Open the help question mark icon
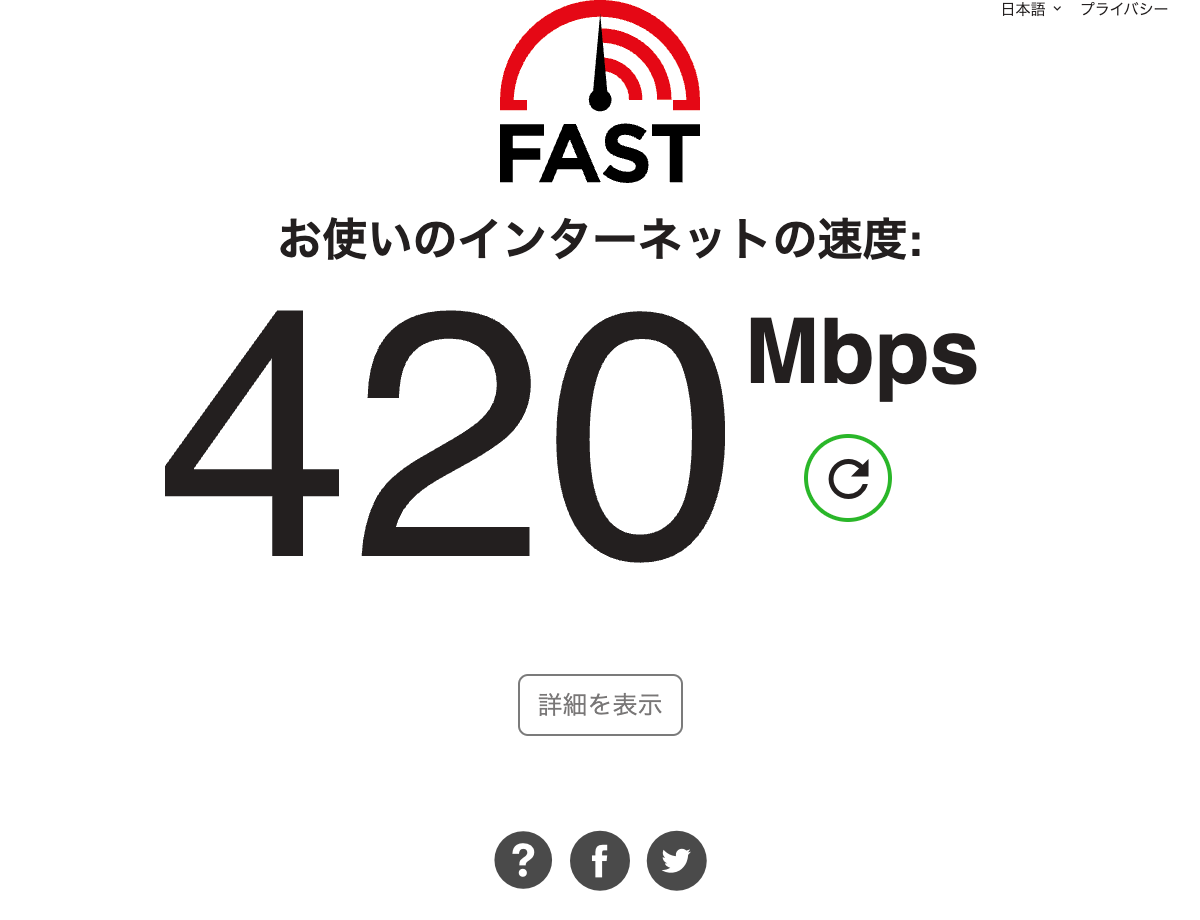 (x=523, y=860)
